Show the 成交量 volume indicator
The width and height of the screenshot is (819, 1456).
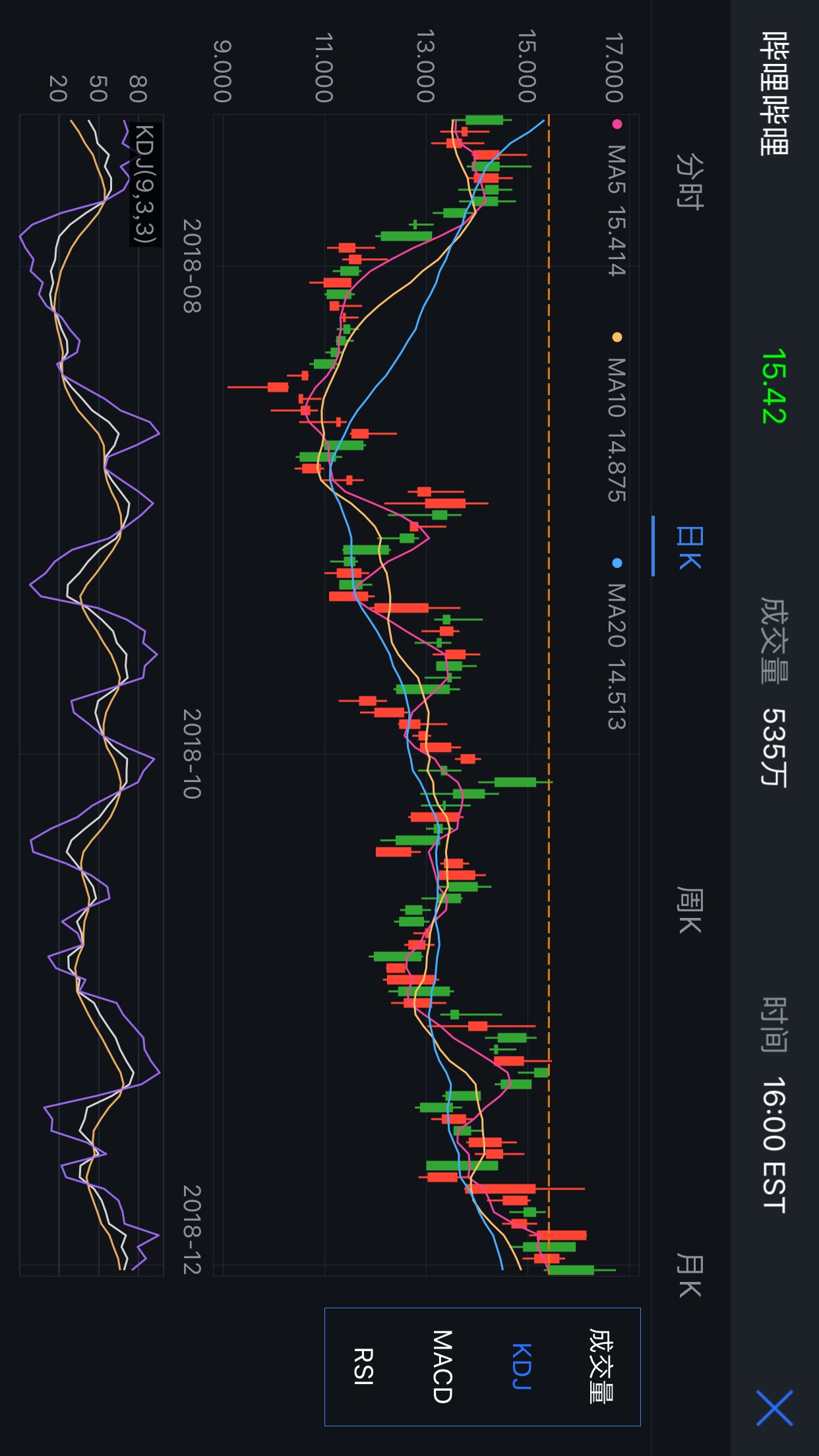[601, 1366]
